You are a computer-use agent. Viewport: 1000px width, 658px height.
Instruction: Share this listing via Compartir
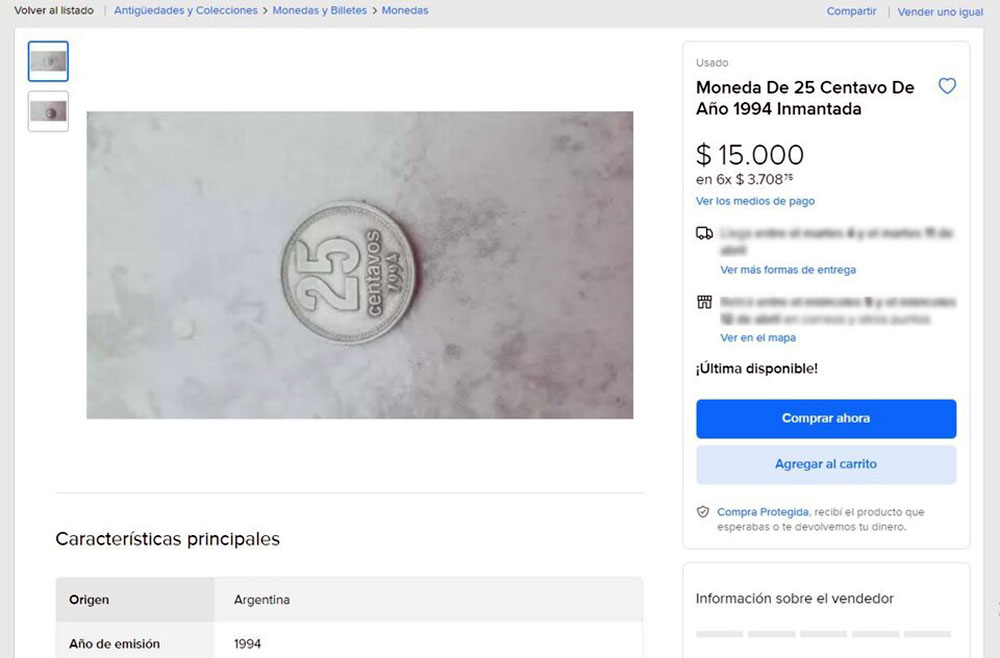[851, 11]
